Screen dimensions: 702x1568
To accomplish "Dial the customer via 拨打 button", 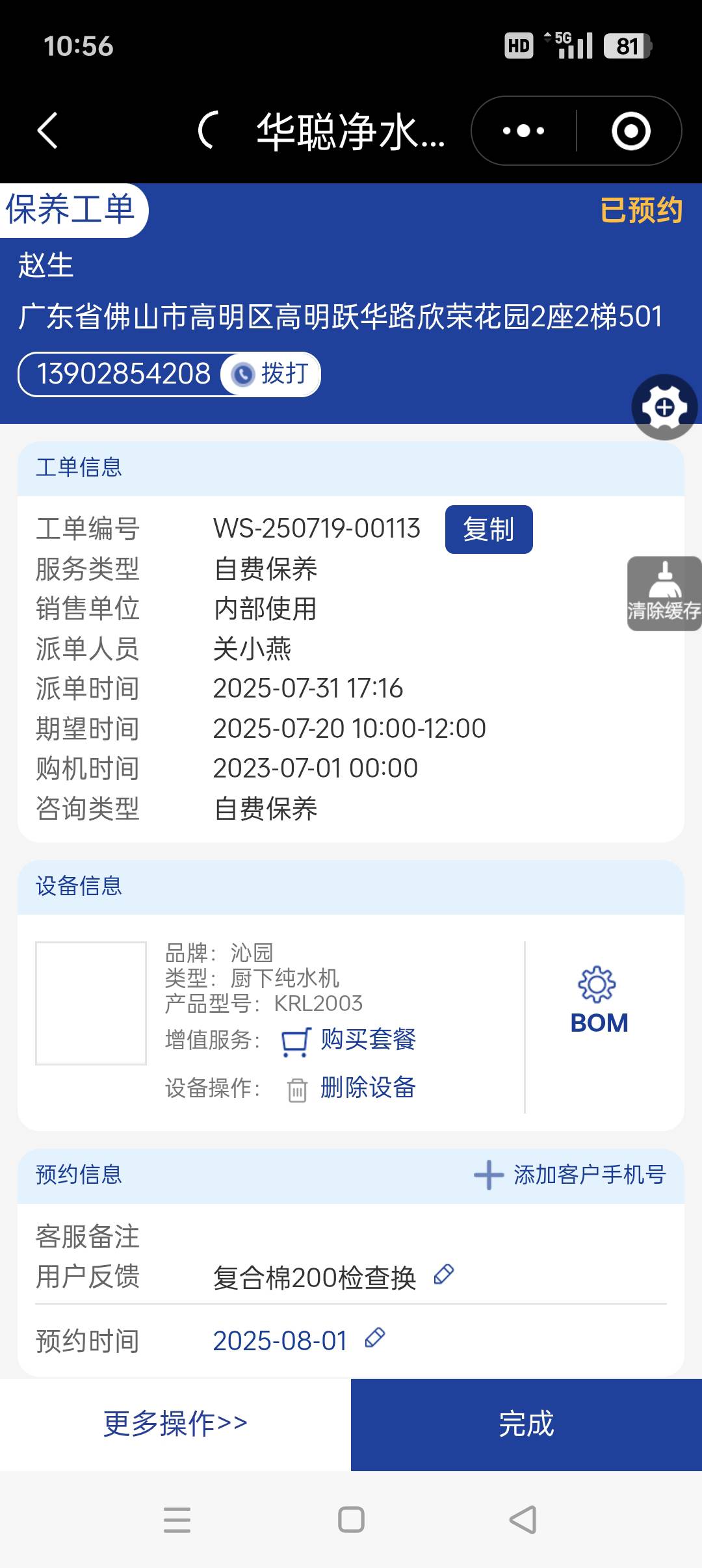I will 272,374.
